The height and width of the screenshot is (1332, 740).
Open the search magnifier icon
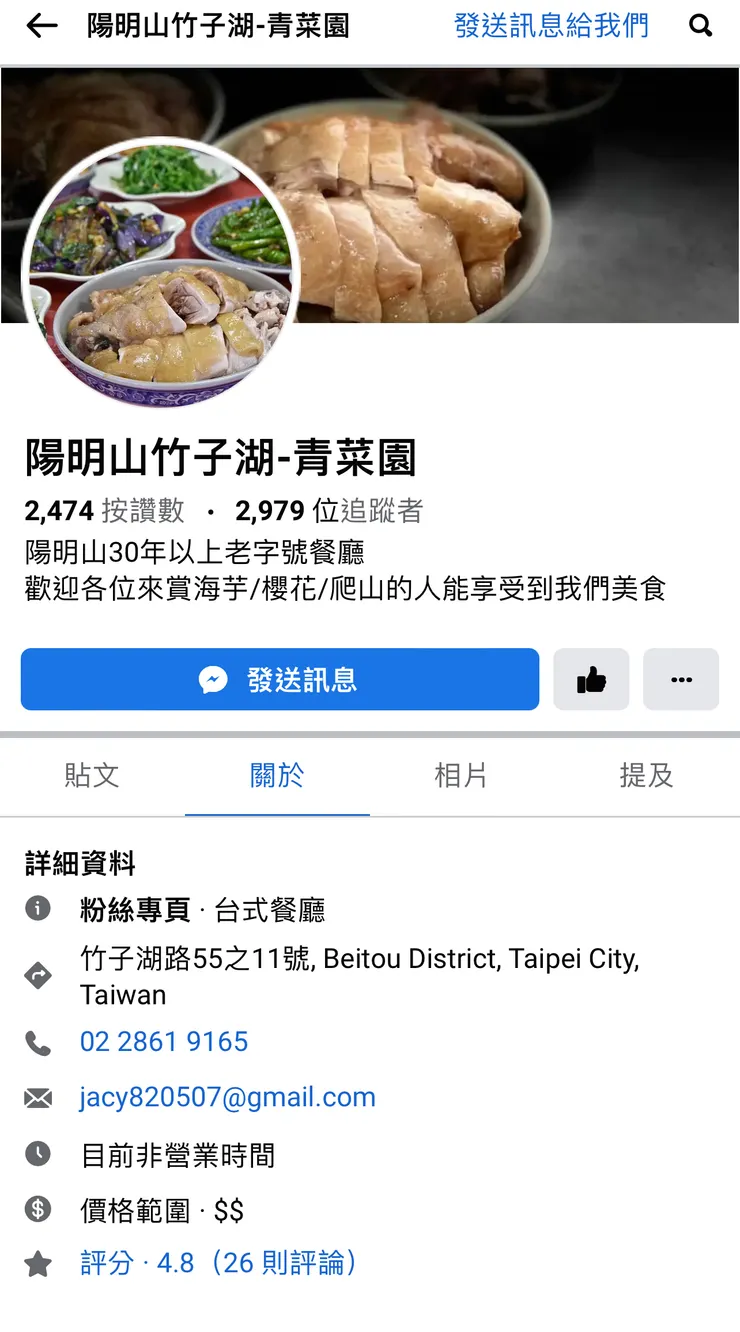coord(701,26)
